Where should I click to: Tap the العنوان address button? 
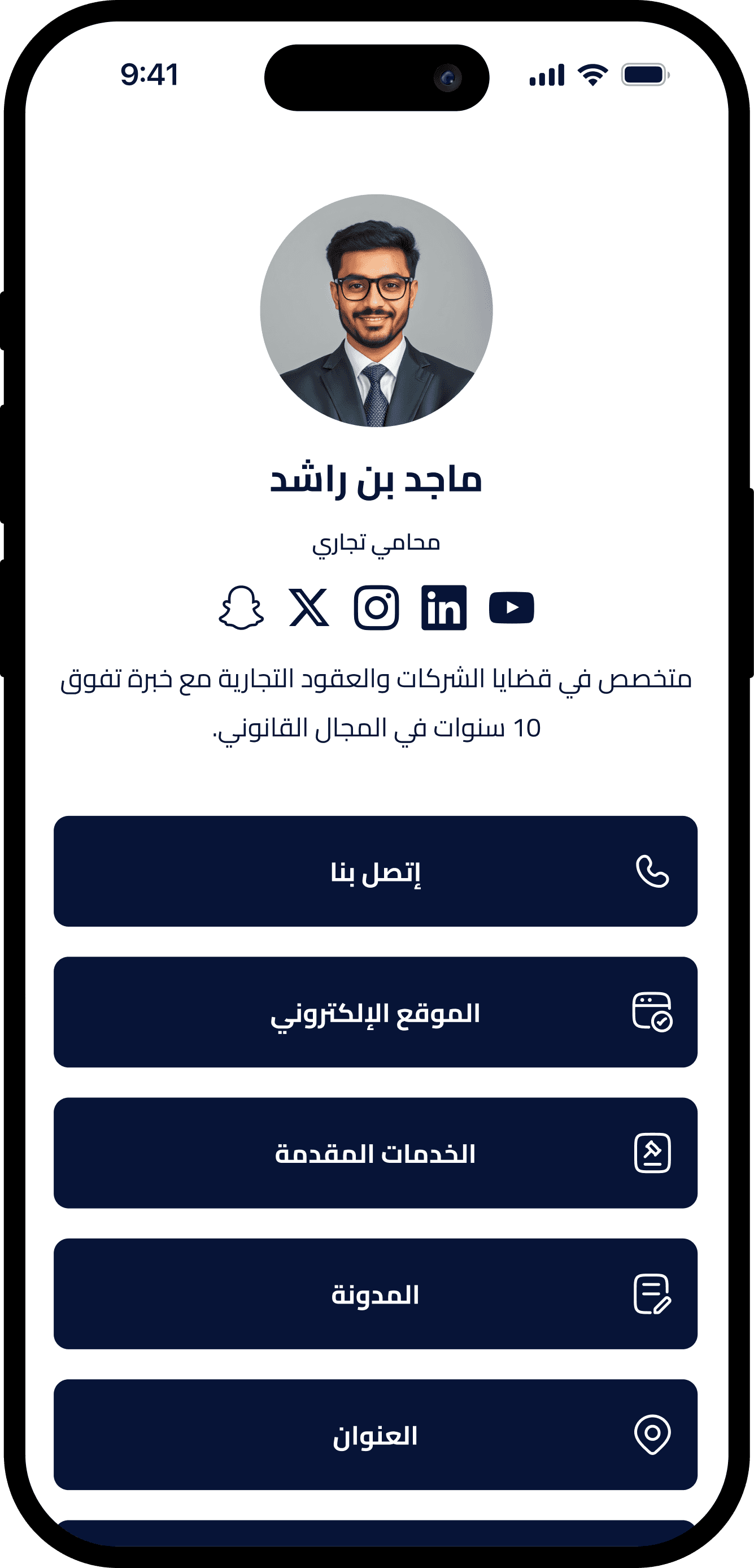point(376,1435)
